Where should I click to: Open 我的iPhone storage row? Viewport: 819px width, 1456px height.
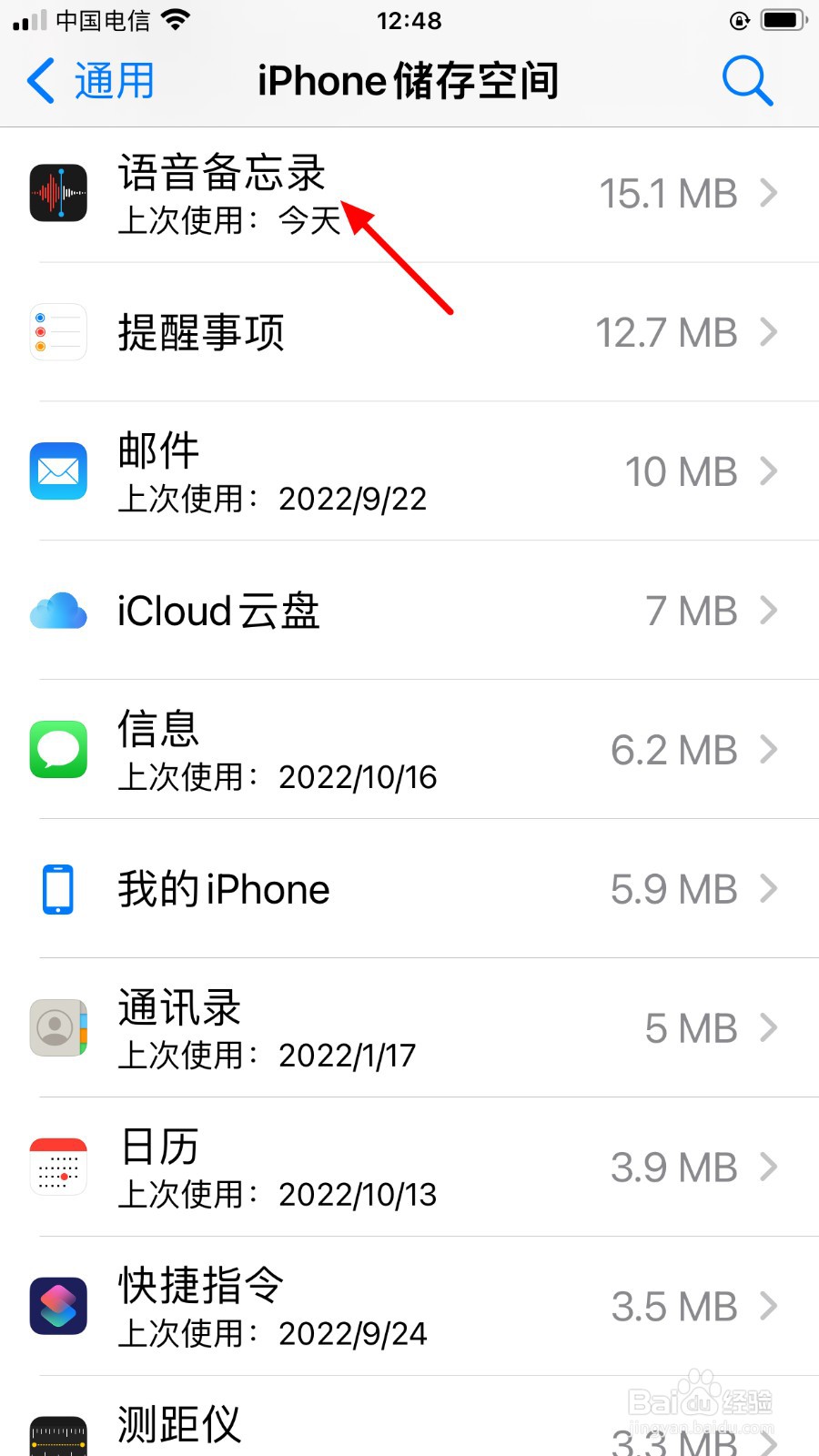tap(409, 889)
